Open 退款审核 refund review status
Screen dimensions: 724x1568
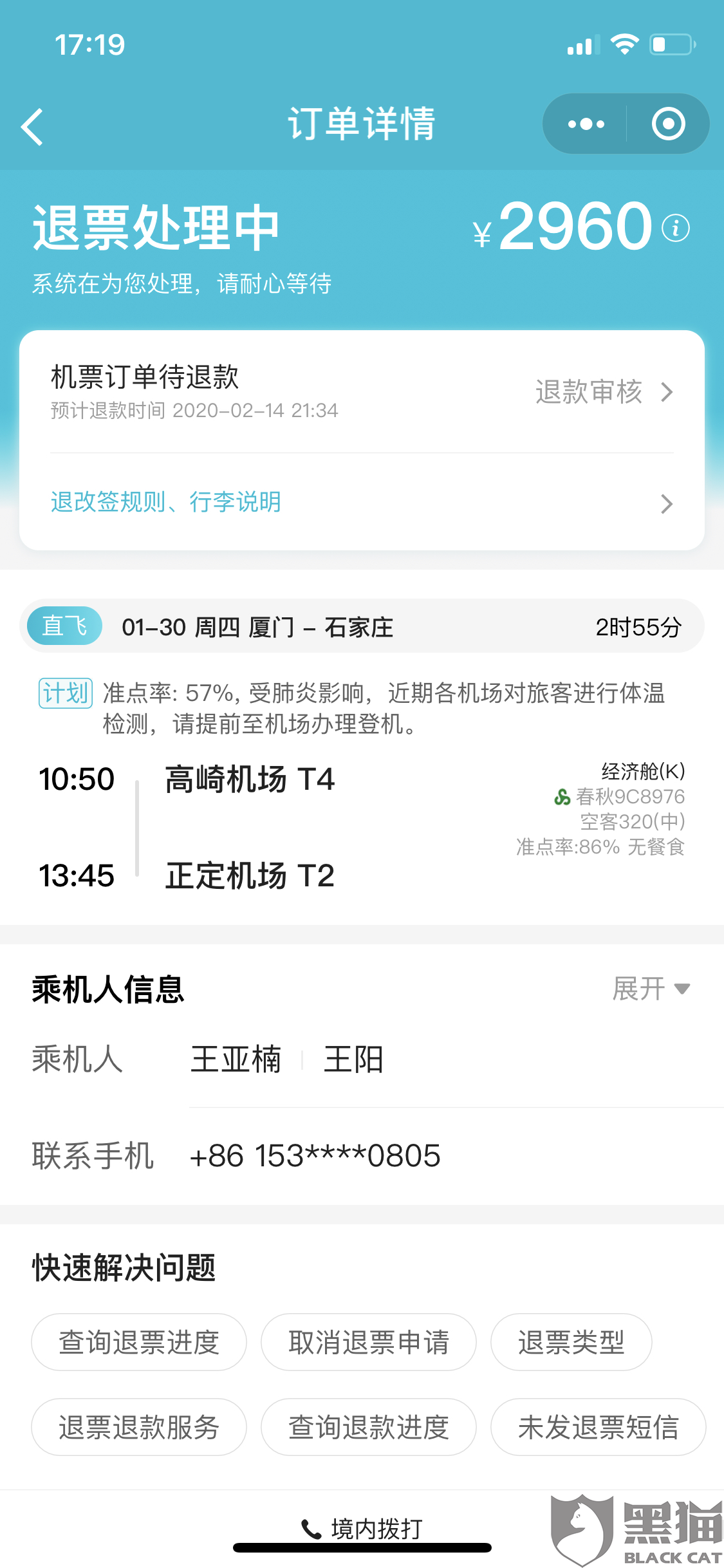(x=604, y=392)
